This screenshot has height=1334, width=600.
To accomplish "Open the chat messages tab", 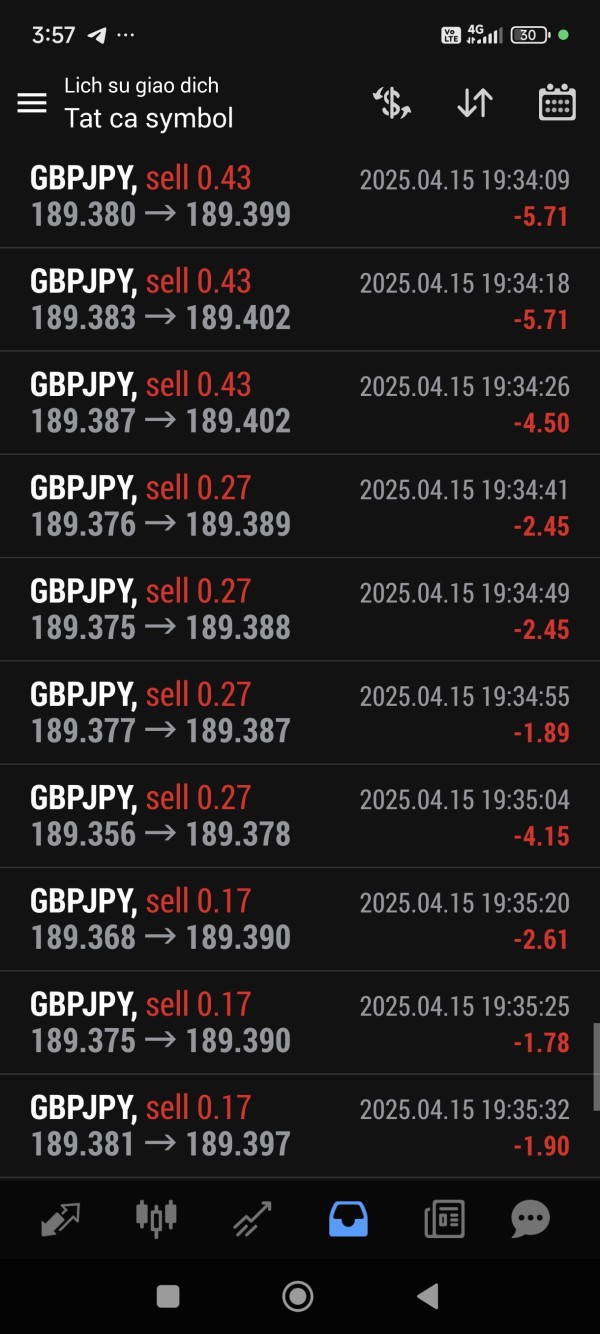I will pyautogui.click(x=530, y=1219).
